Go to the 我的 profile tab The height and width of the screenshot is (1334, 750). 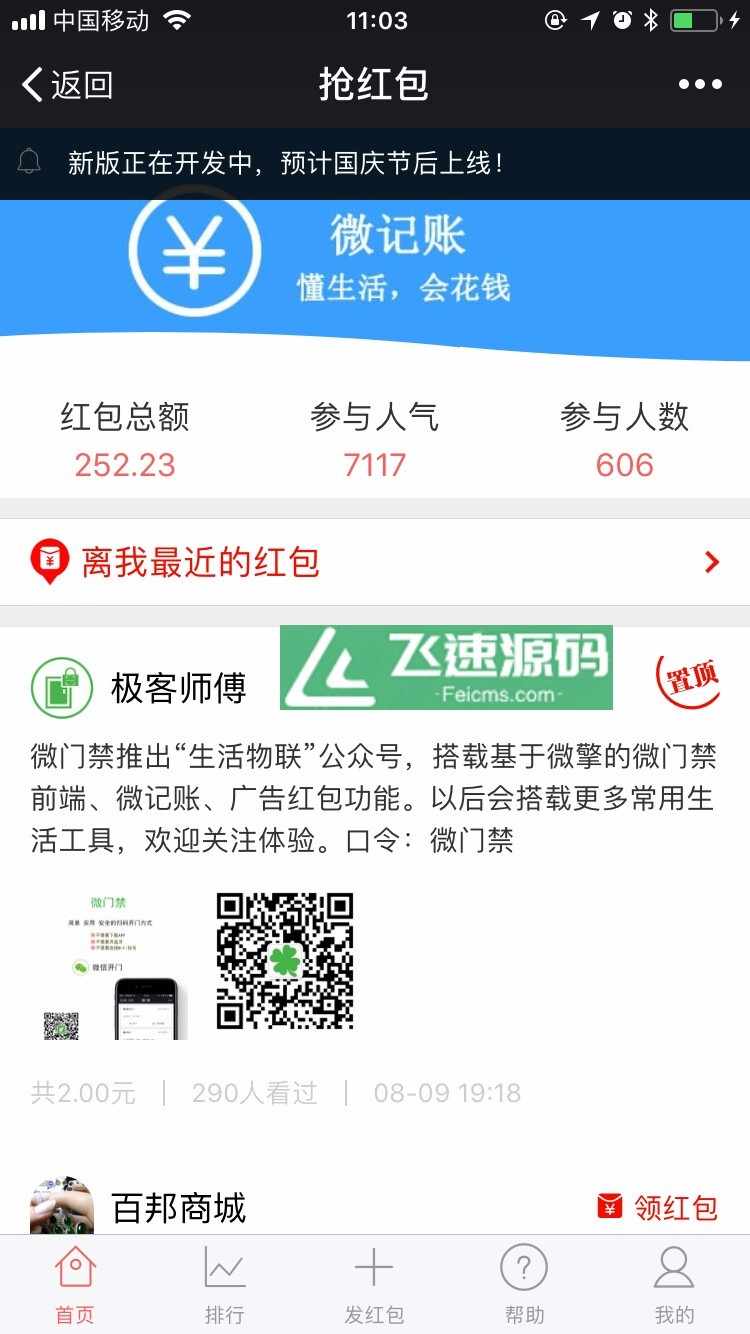click(x=674, y=1285)
